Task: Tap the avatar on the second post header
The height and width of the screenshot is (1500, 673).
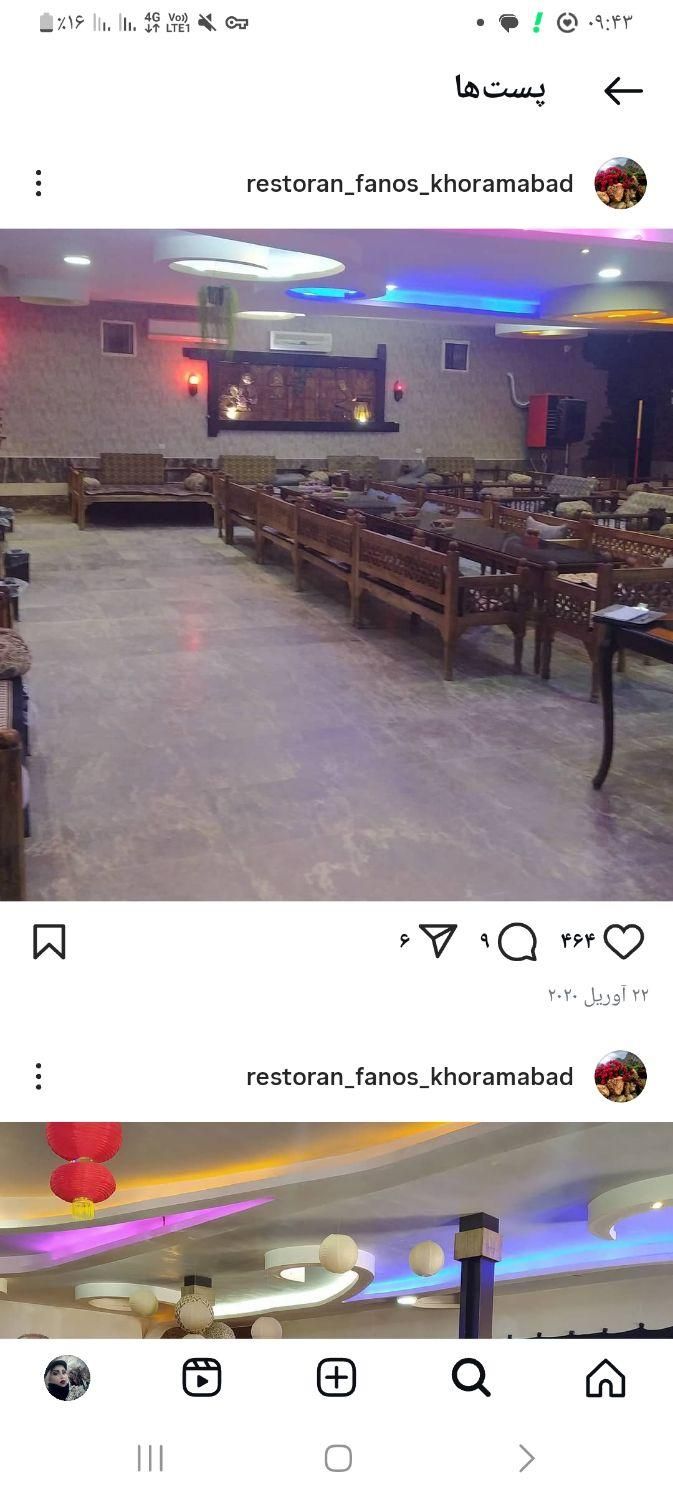Action: point(620,1077)
